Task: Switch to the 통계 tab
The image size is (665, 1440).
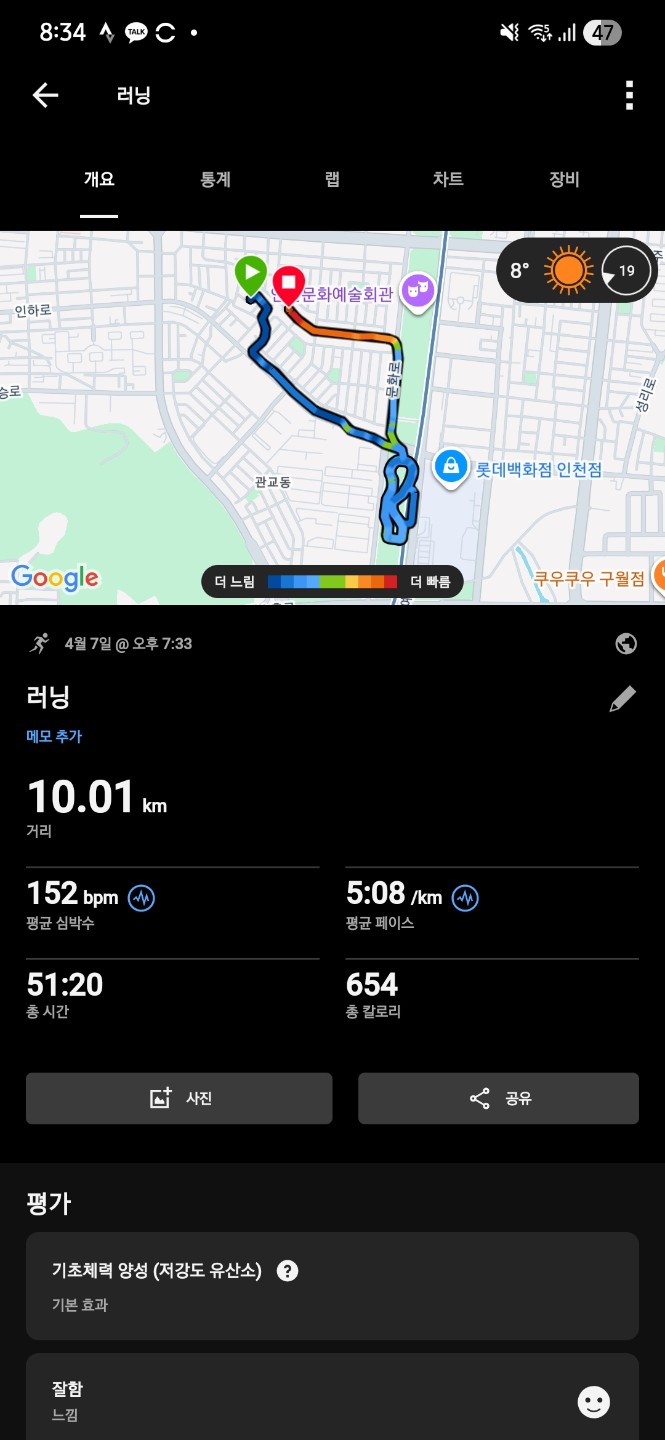Action: tap(216, 180)
